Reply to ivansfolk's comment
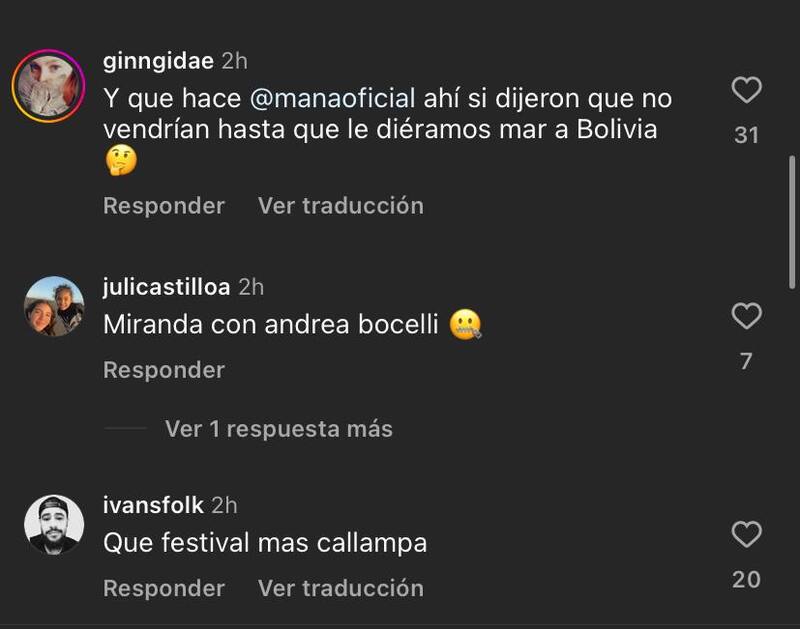 164,588
